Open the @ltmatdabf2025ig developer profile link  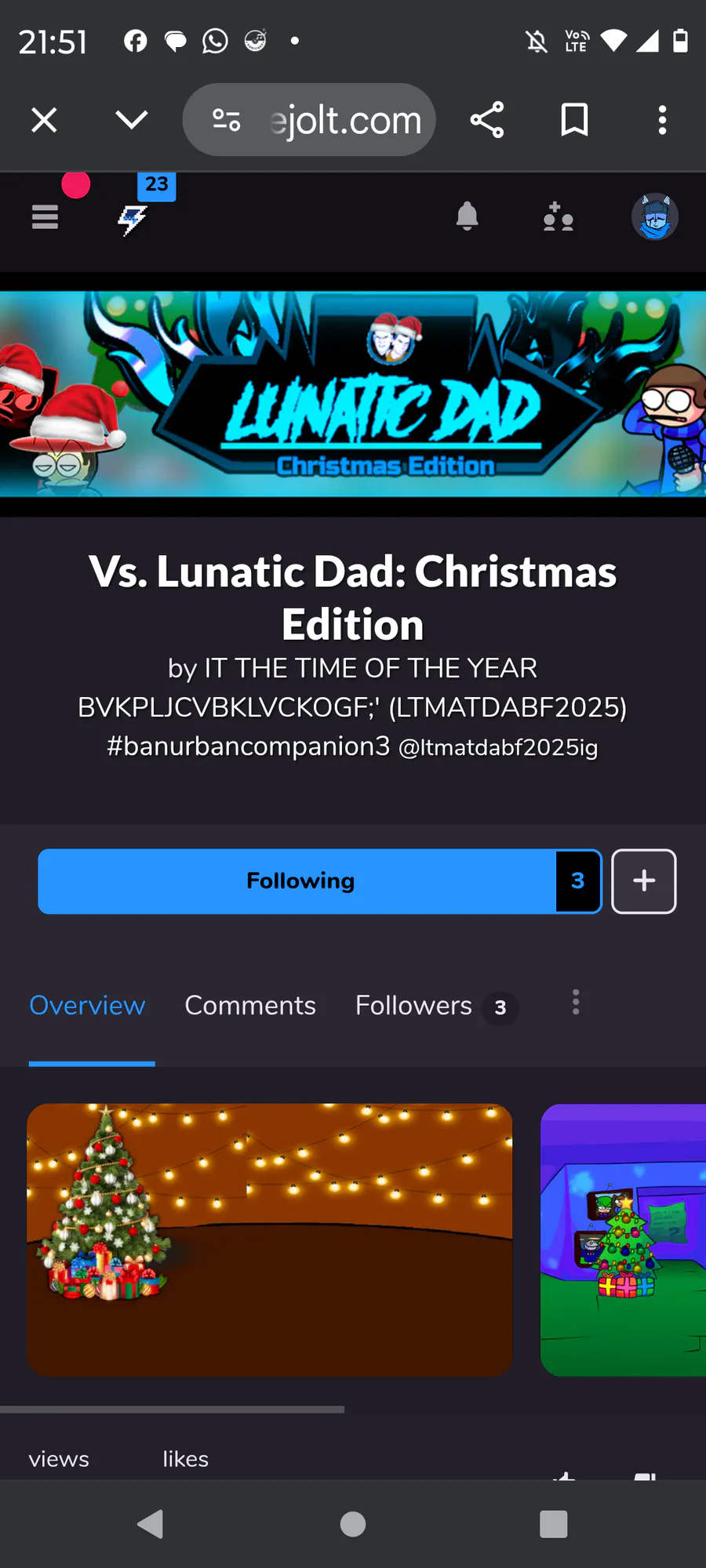tap(498, 747)
